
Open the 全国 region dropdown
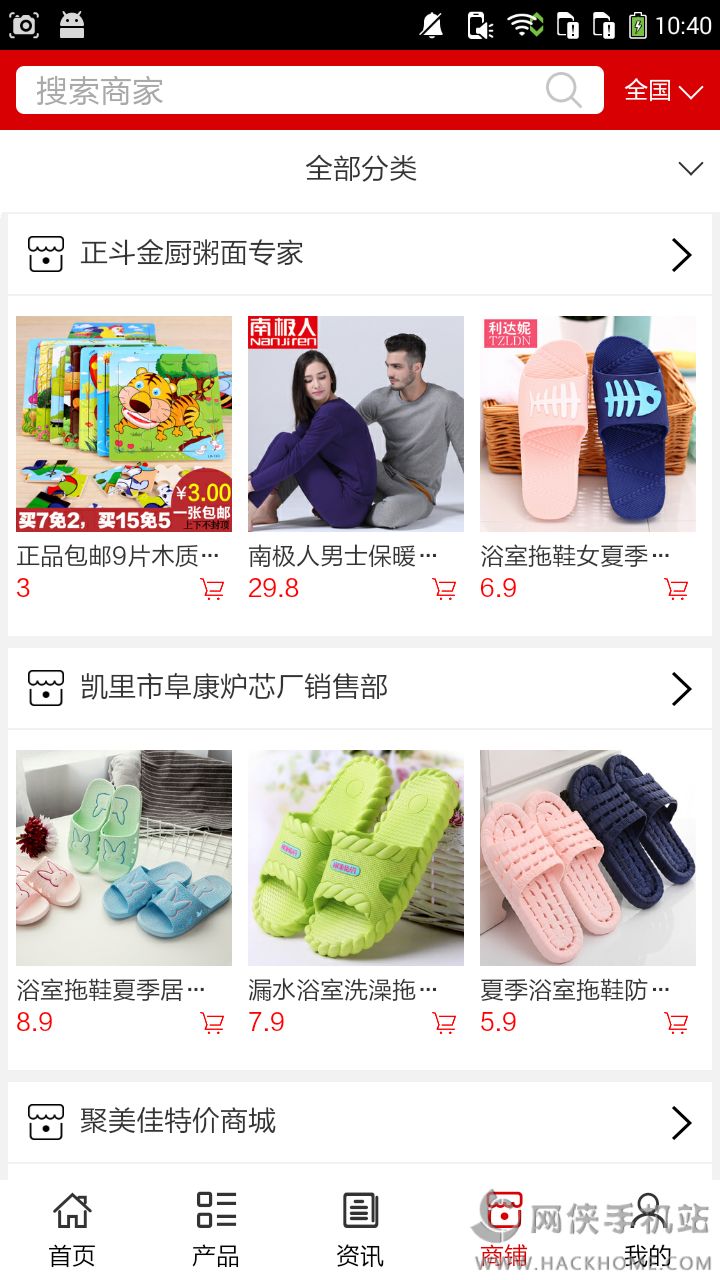click(x=663, y=91)
